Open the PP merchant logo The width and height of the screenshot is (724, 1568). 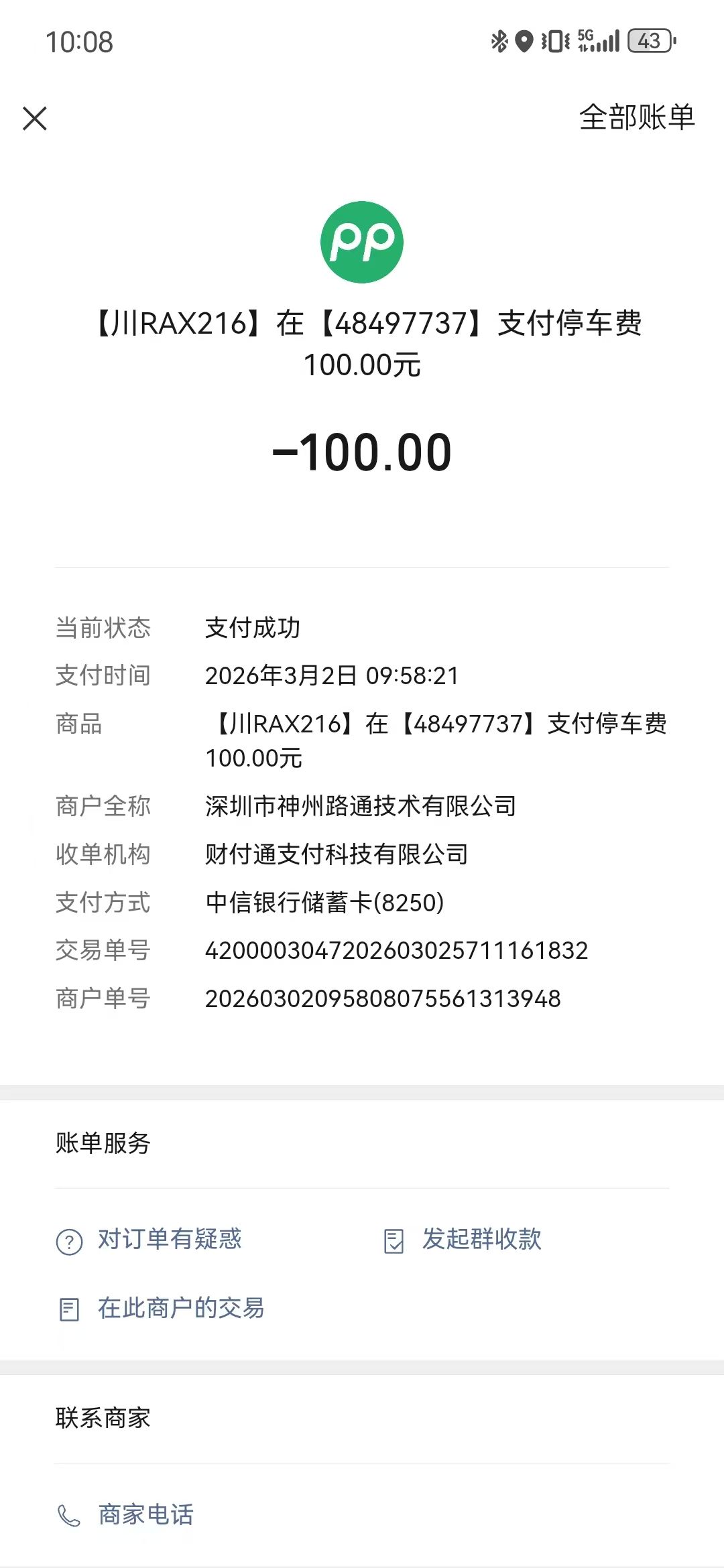tap(362, 242)
